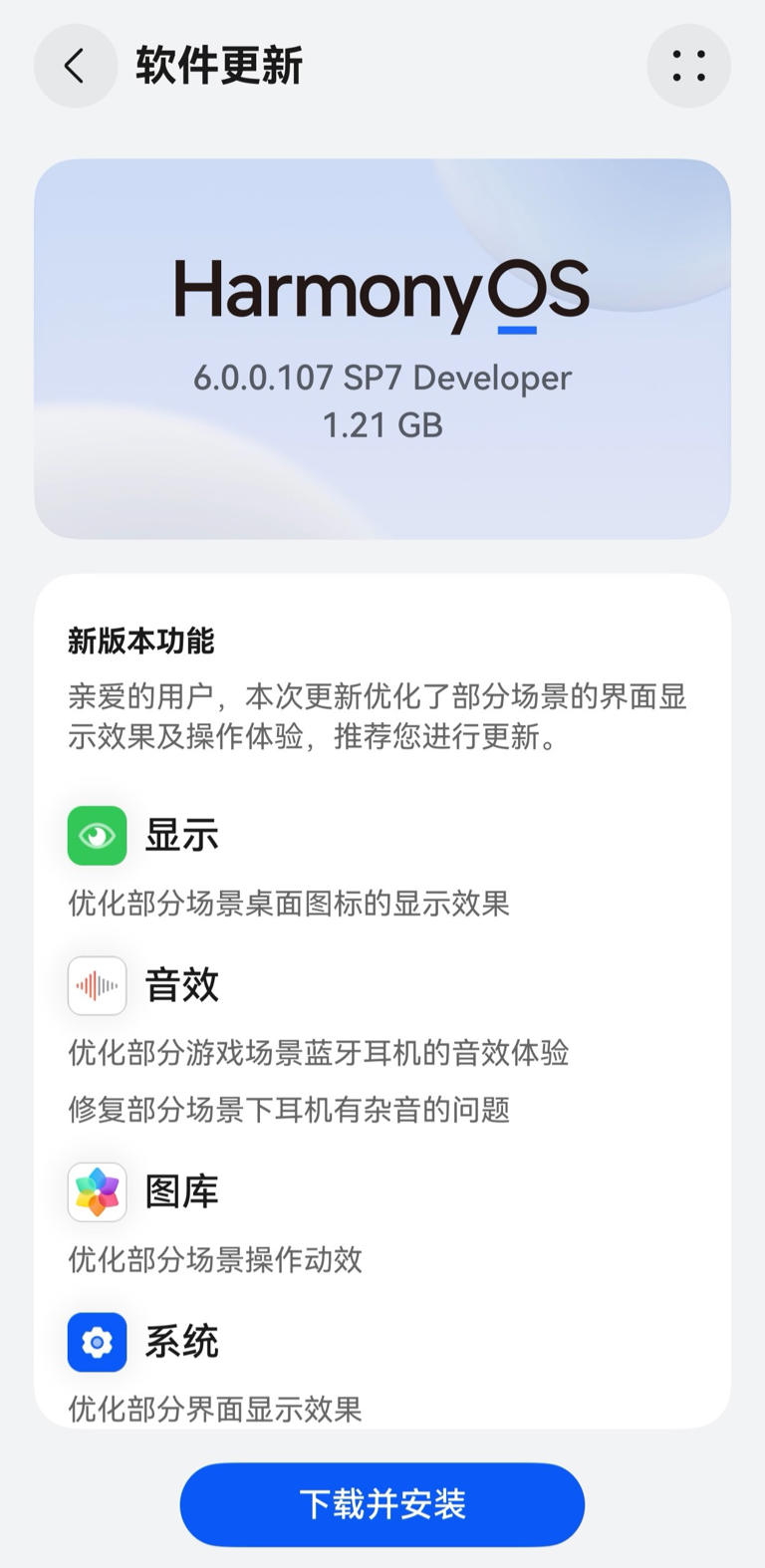Select the 软件更新 title text
The width and height of the screenshot is (765, 1568).
pos(218,64)
